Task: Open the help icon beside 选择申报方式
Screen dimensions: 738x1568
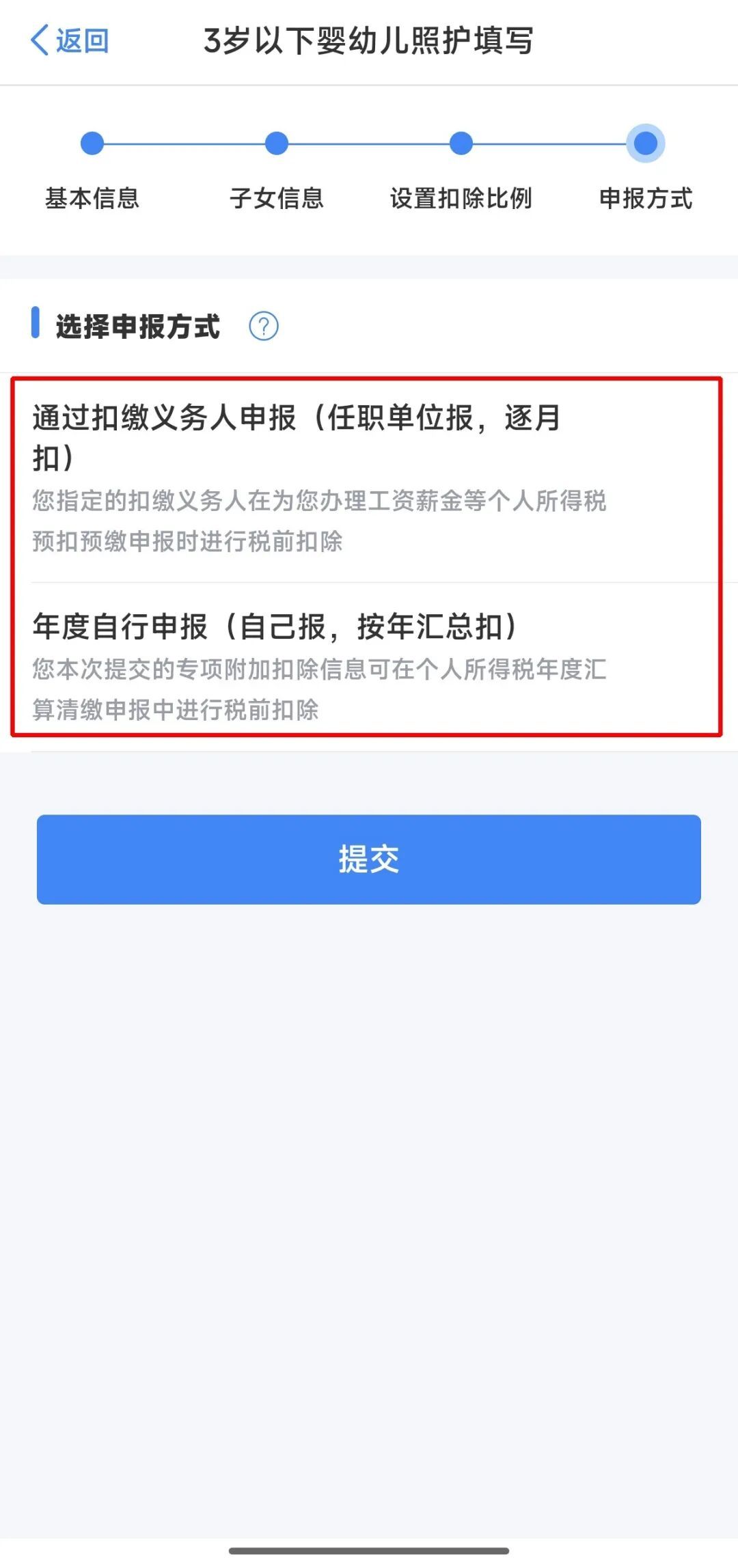Action: point(263,326)
